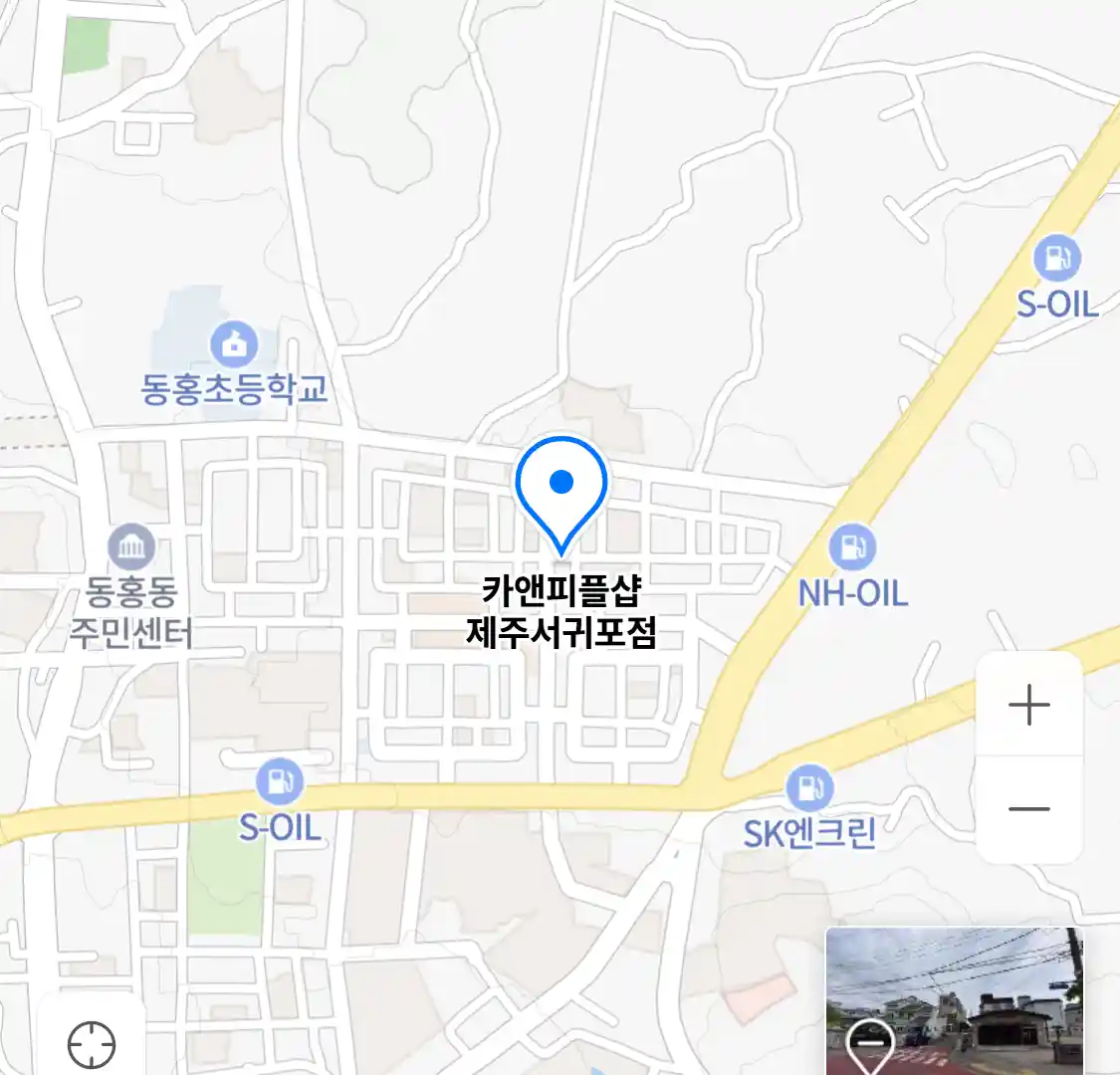Viewport: 1120px width, 1075px height.
Task: Select the SK엔크린 gas station marker
Action: click(809, 788)
